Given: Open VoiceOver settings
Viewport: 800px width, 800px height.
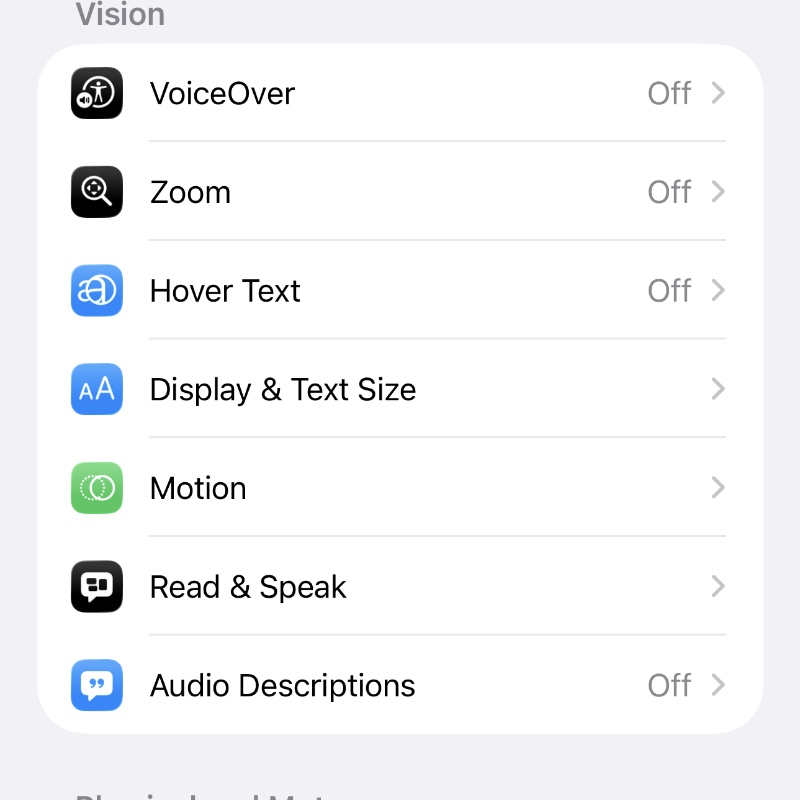Looking at the screenshot, I should tap(400, 93).
